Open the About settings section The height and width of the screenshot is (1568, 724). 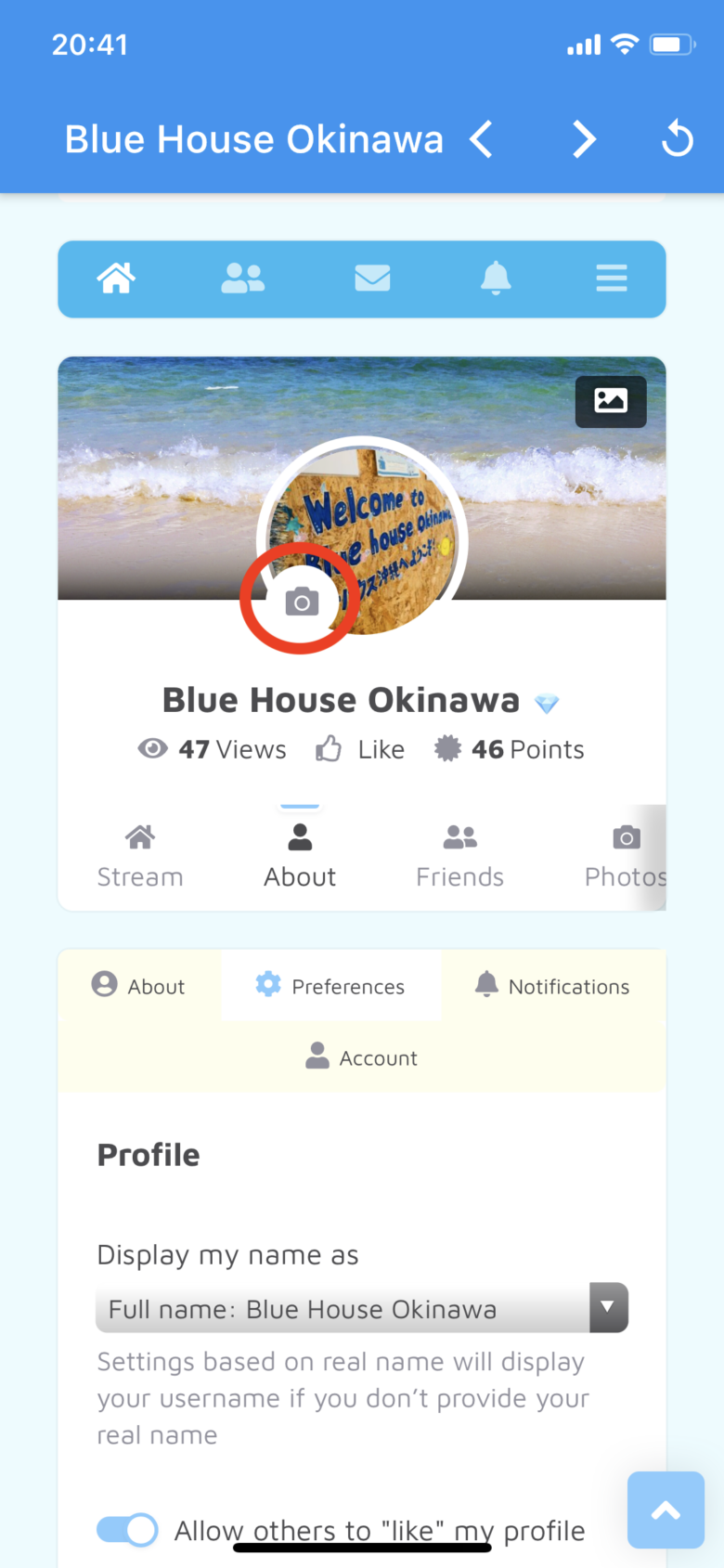point(138,986)
